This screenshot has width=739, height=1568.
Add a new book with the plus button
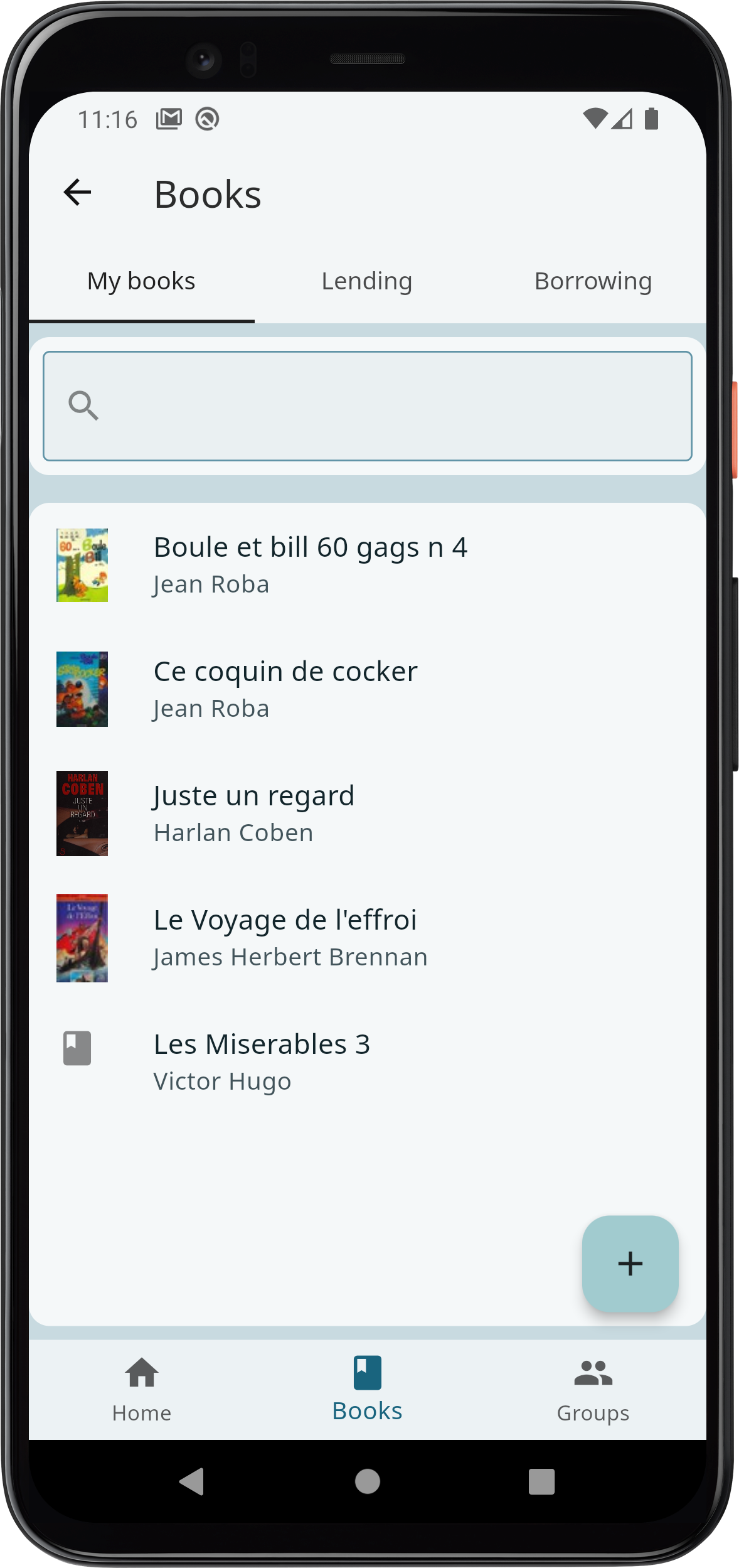[x=630, y=1264]
